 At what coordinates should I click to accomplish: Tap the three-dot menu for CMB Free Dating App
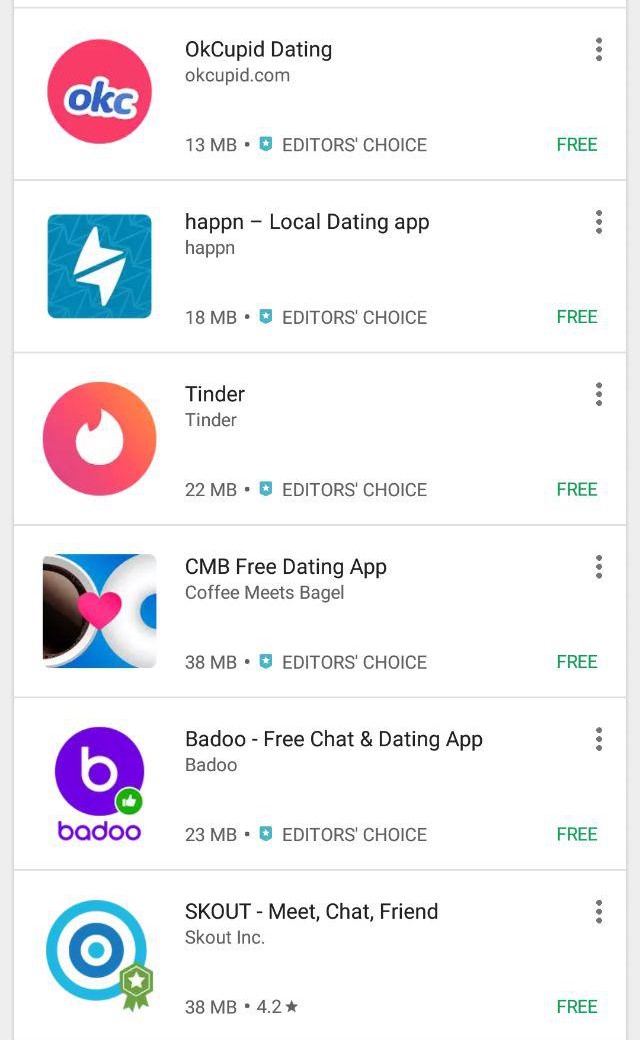[x=598, y=567]
